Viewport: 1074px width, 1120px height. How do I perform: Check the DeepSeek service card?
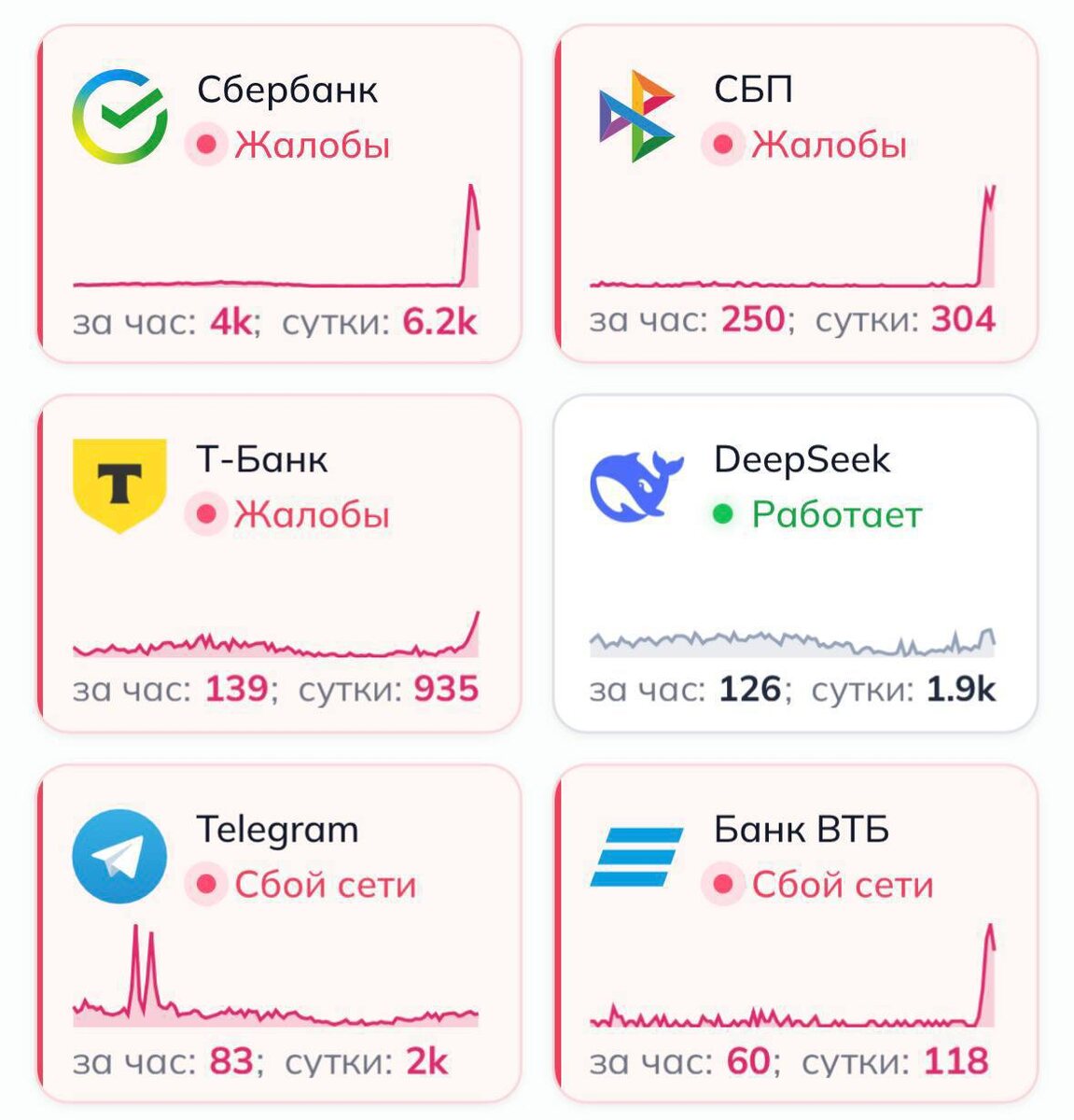point(795,564)
